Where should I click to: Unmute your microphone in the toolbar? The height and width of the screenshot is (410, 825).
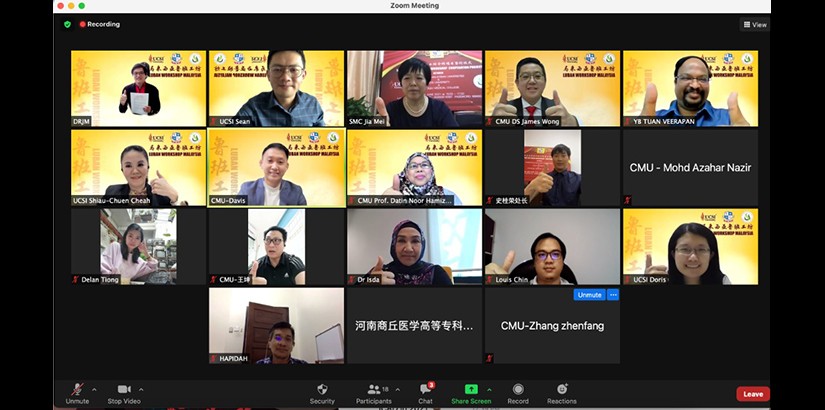(77, 391)
